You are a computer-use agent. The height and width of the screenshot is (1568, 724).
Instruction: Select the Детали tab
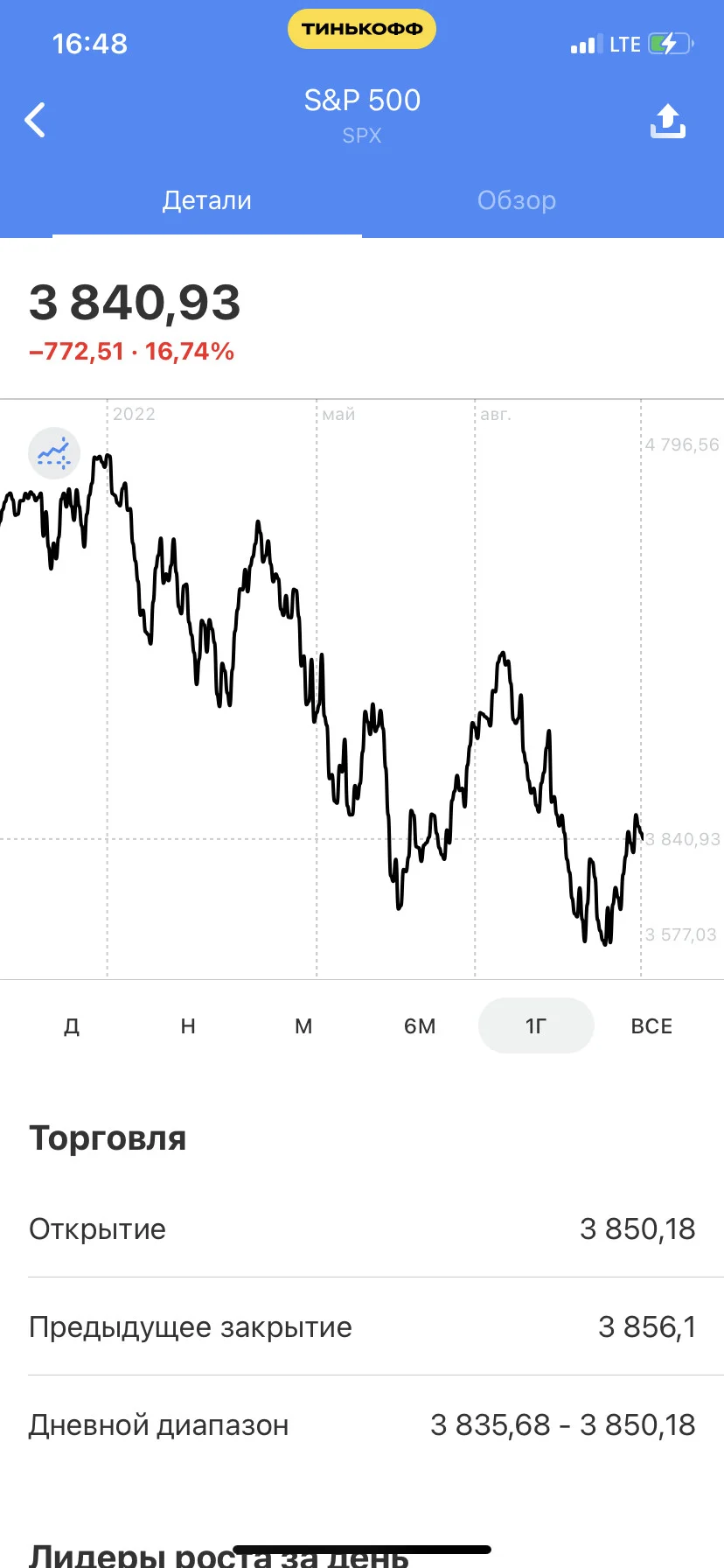[x=207, y=200]
